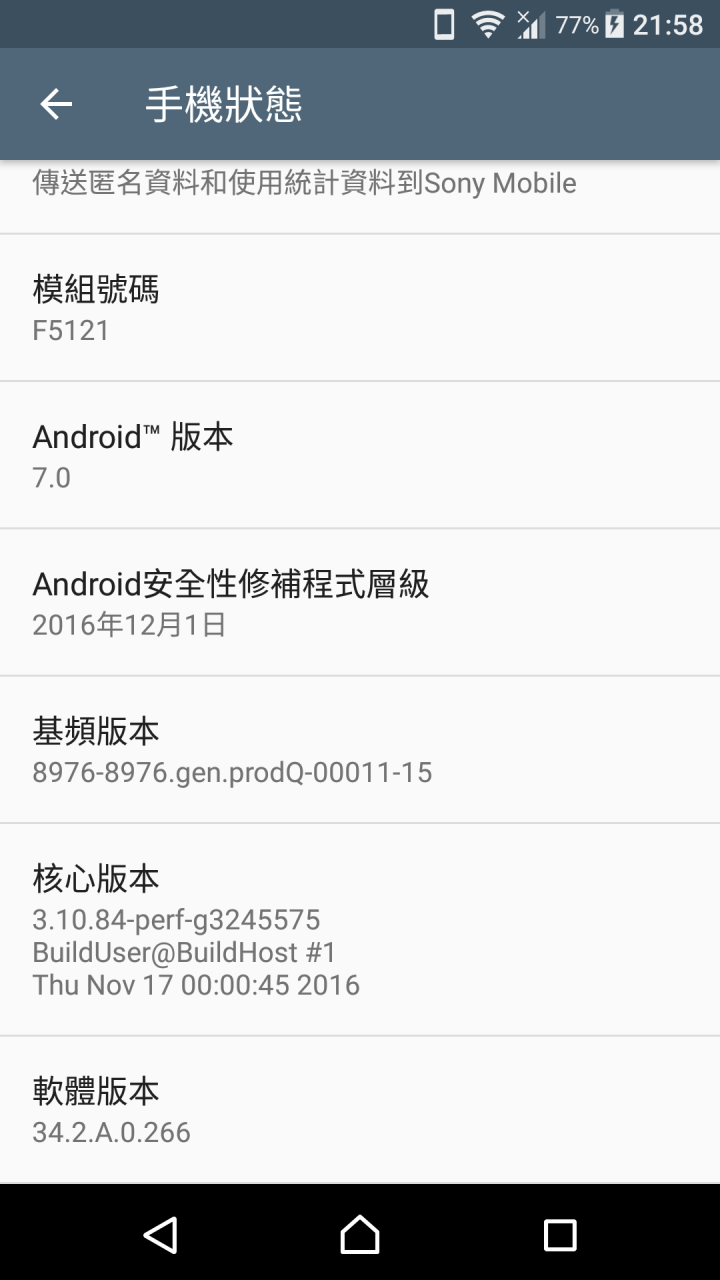Open the recent apps view
The width and height of the screenshot is (720, 1280).
tap(560, 1234)
